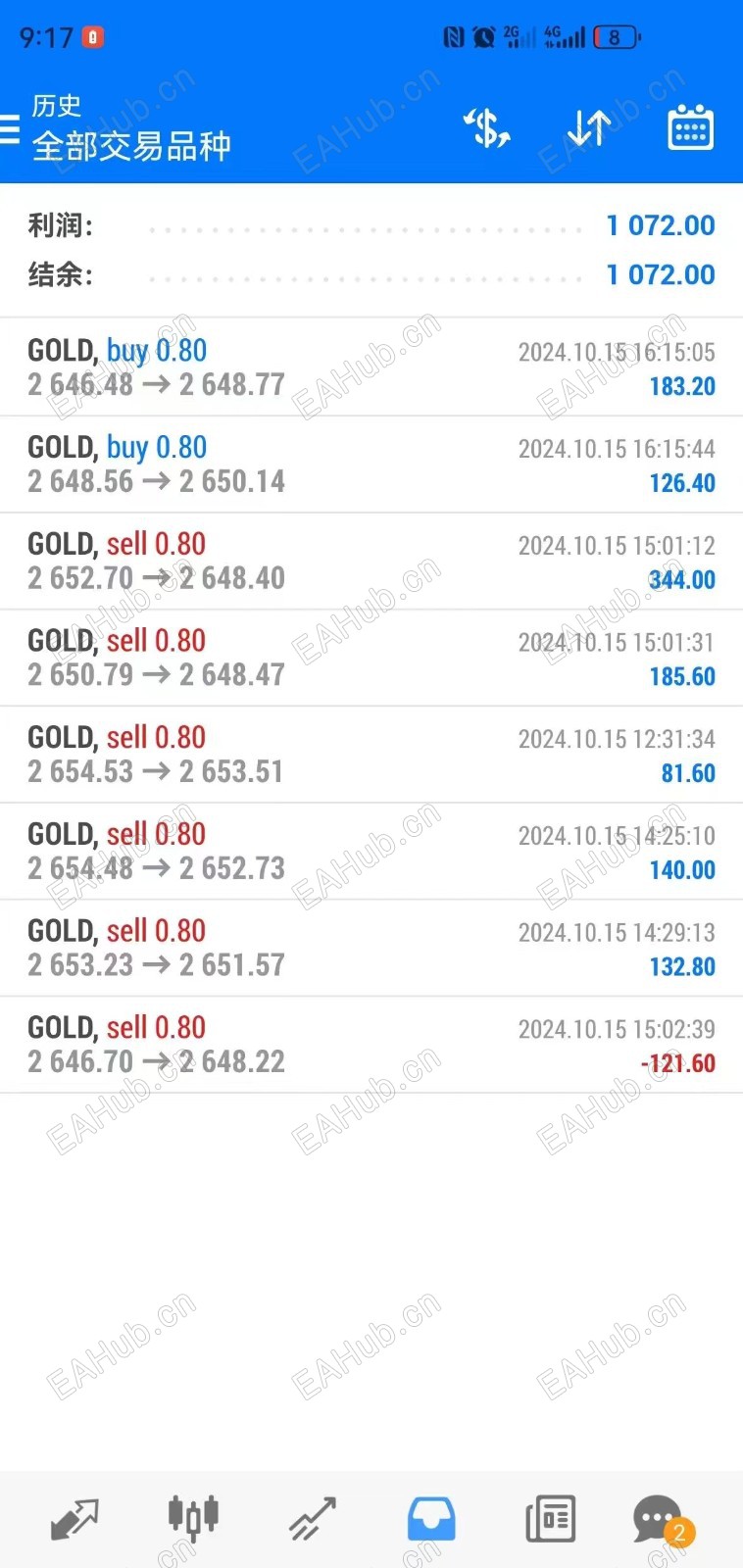This screenshot has width=743, height=1568.
Task: Expand the GOLD sell trade with 344.00 profit
Action: [x=371, y=562]
